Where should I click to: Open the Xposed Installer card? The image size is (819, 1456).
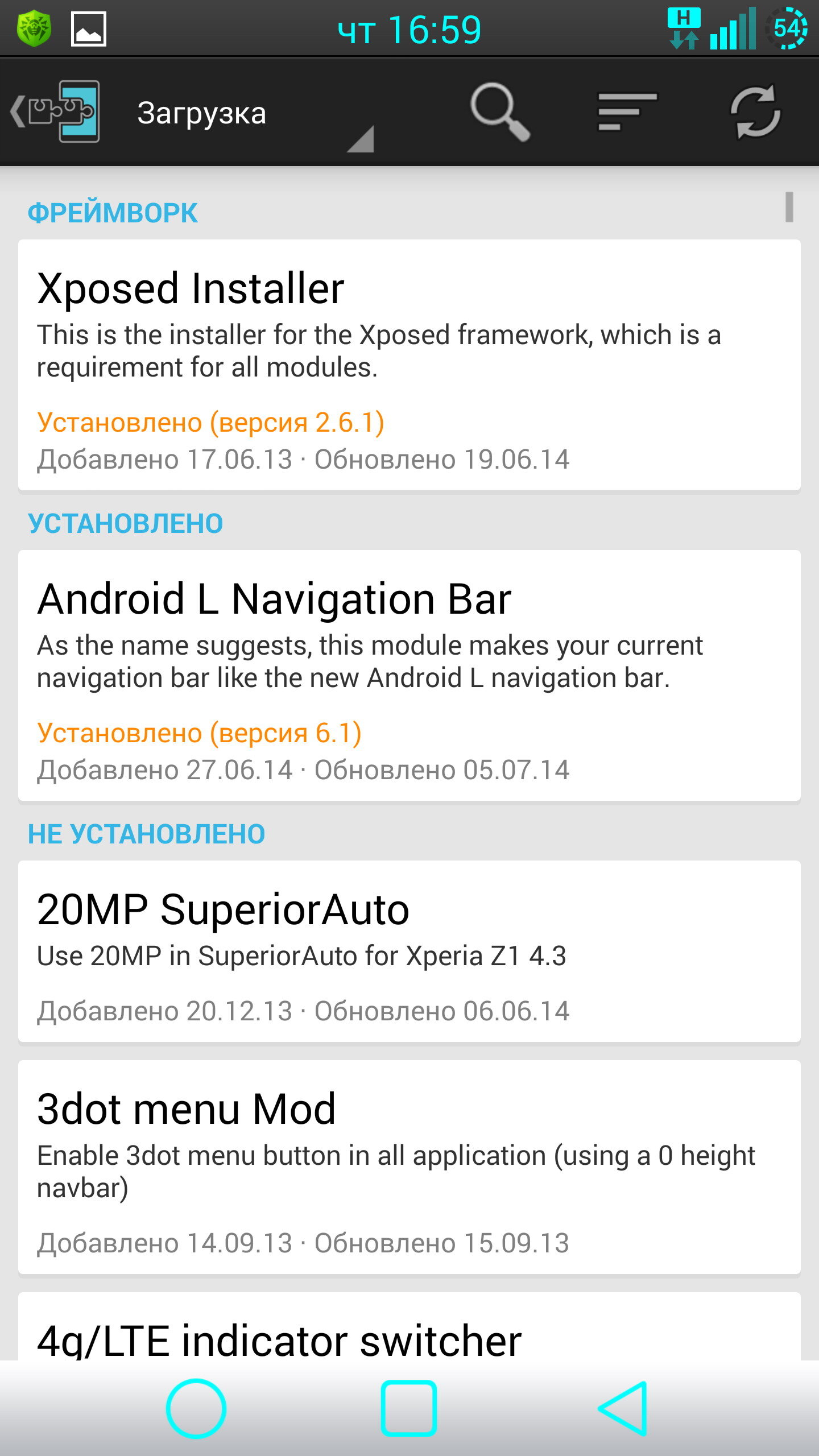[x=409, y=365]
